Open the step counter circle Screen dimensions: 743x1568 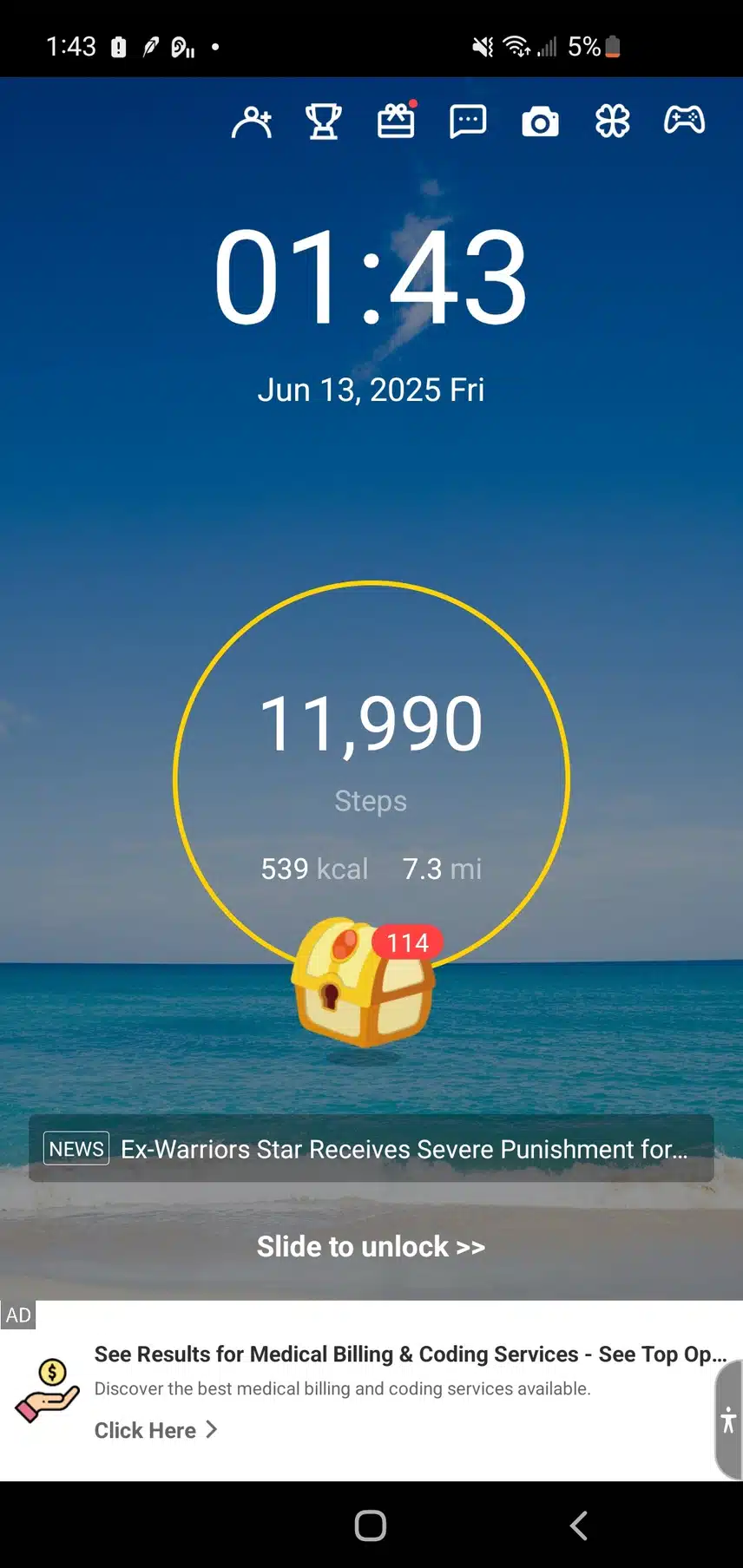tap(371, 764)
